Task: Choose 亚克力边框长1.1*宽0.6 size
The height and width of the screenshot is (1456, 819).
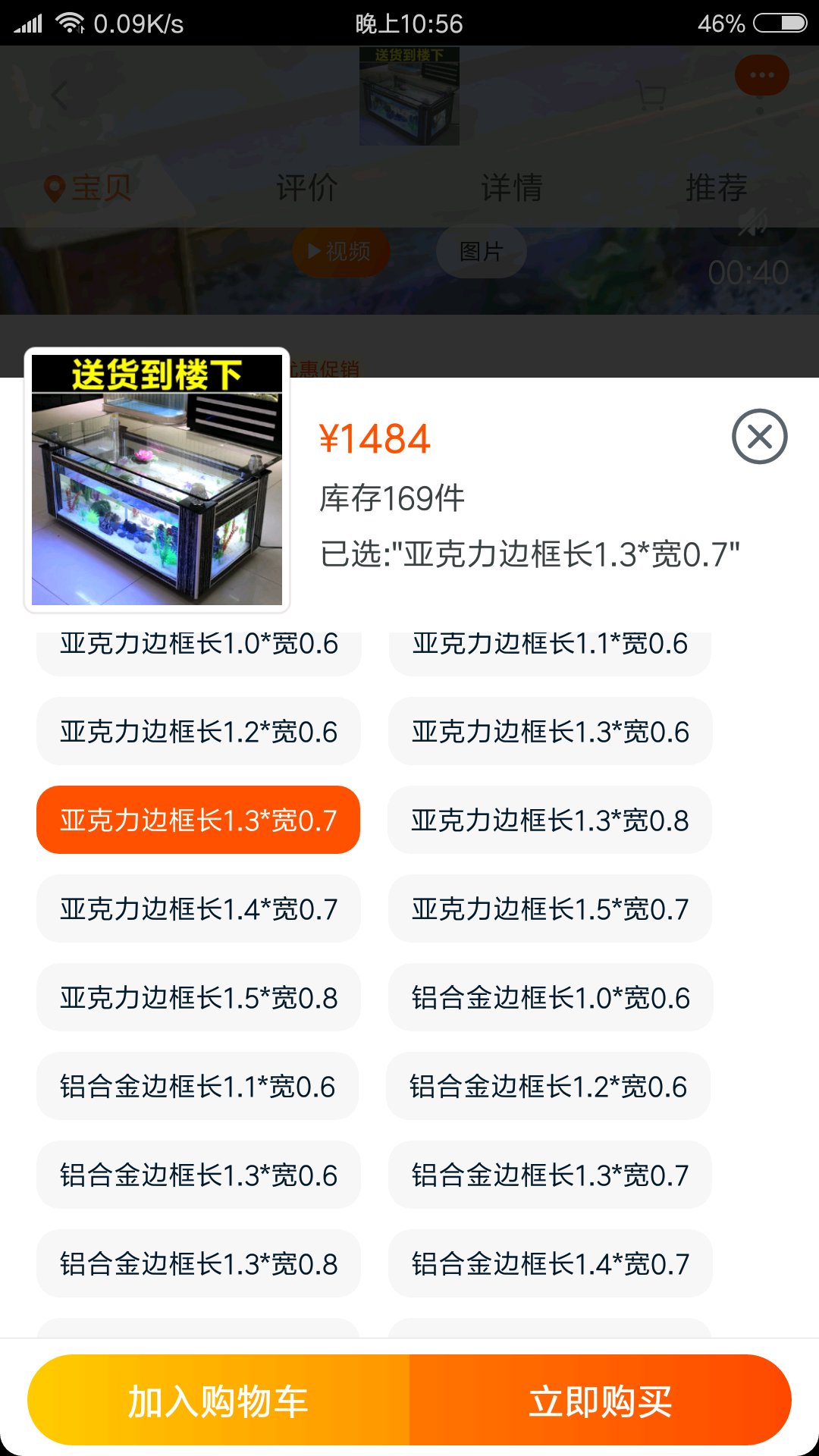Action: [x=550, y=649]
